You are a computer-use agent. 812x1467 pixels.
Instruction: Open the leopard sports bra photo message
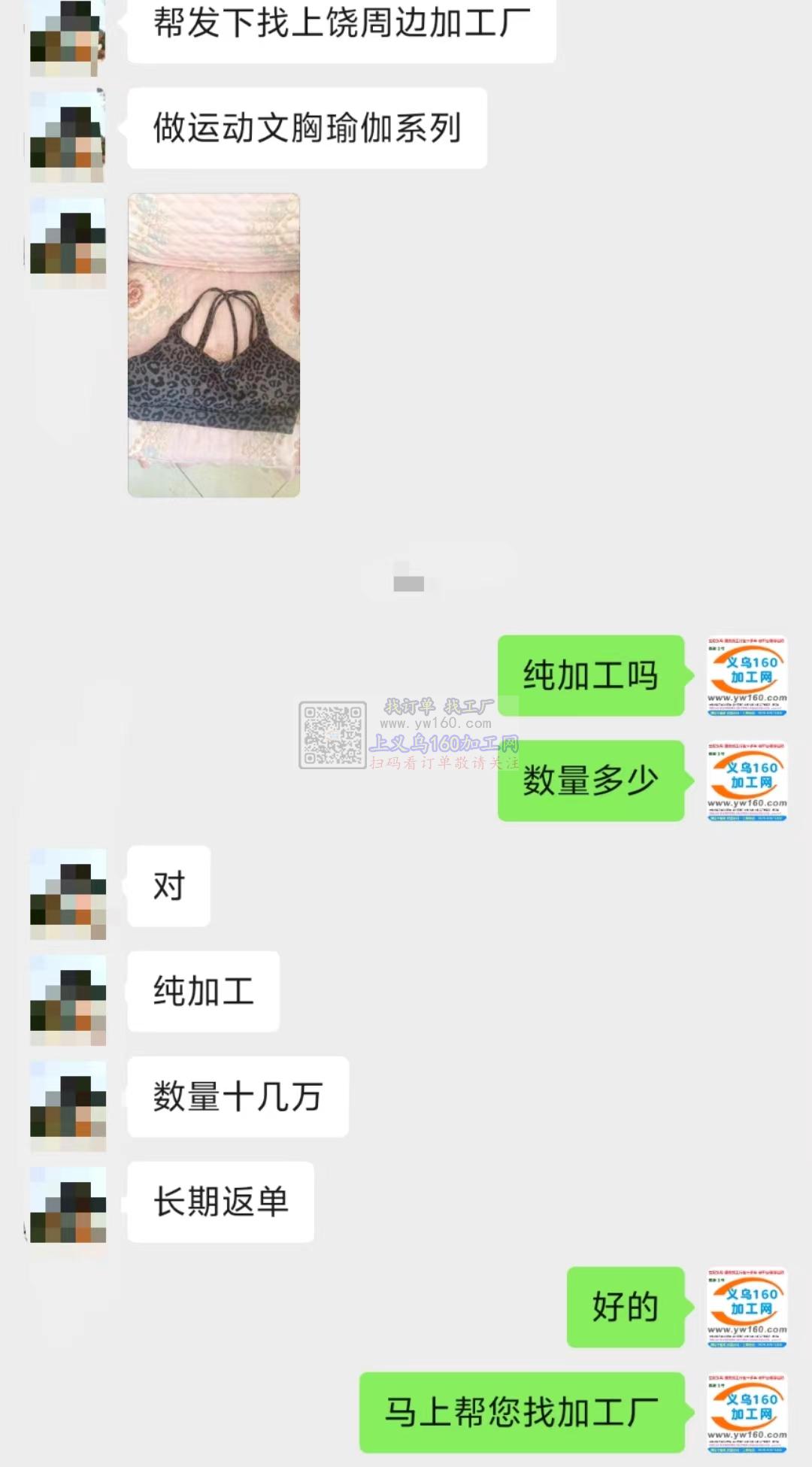tap(214, 345)
